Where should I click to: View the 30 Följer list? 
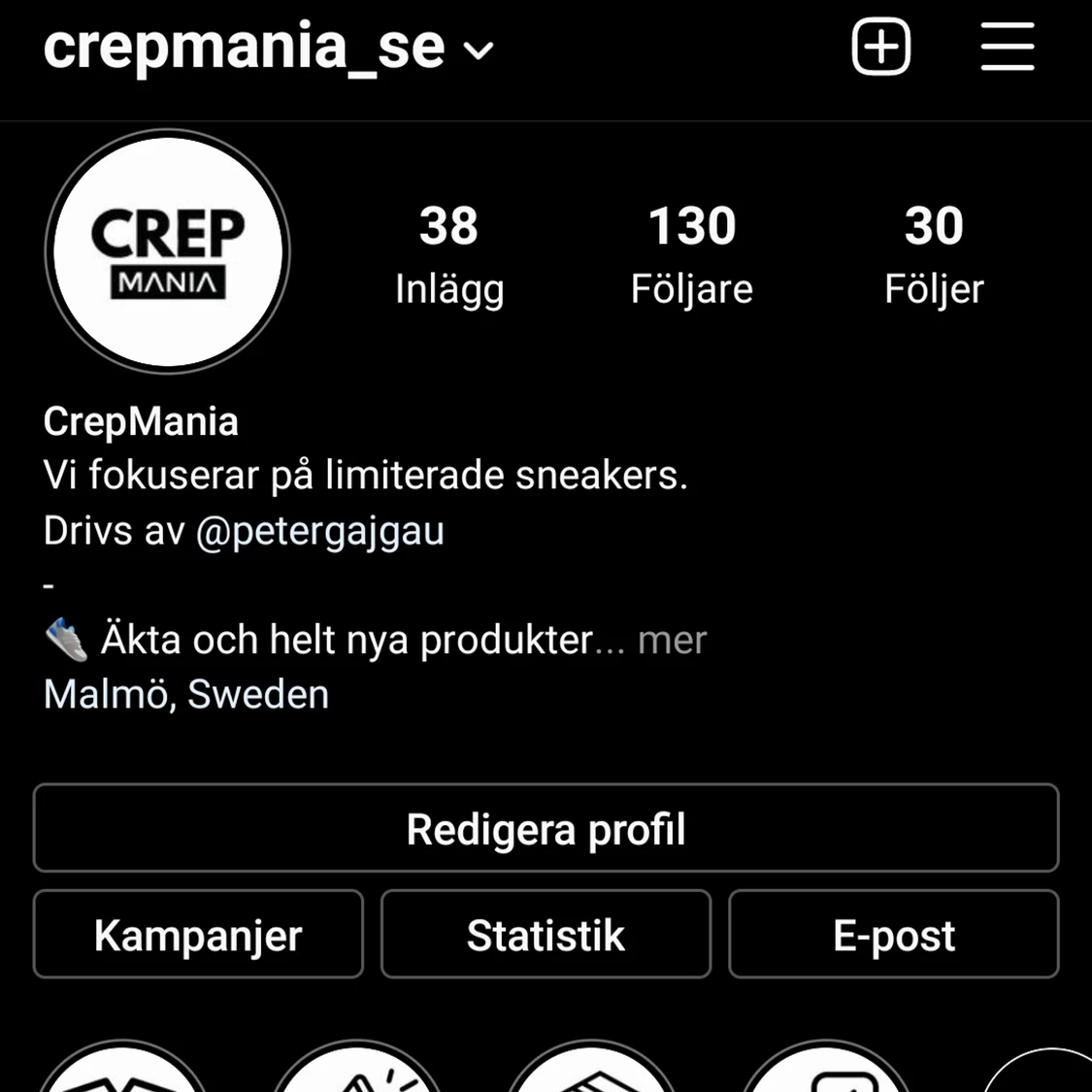[x=933, y=252]
